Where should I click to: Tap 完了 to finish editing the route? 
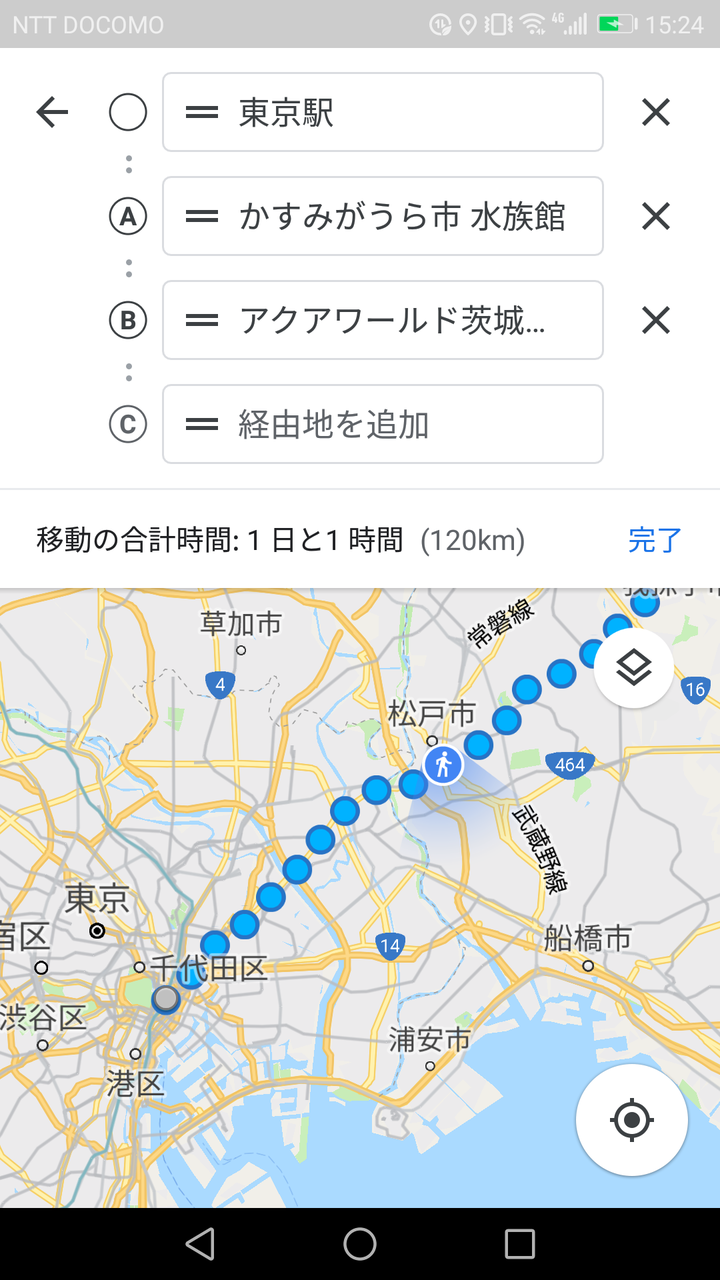tap(655, 541)
